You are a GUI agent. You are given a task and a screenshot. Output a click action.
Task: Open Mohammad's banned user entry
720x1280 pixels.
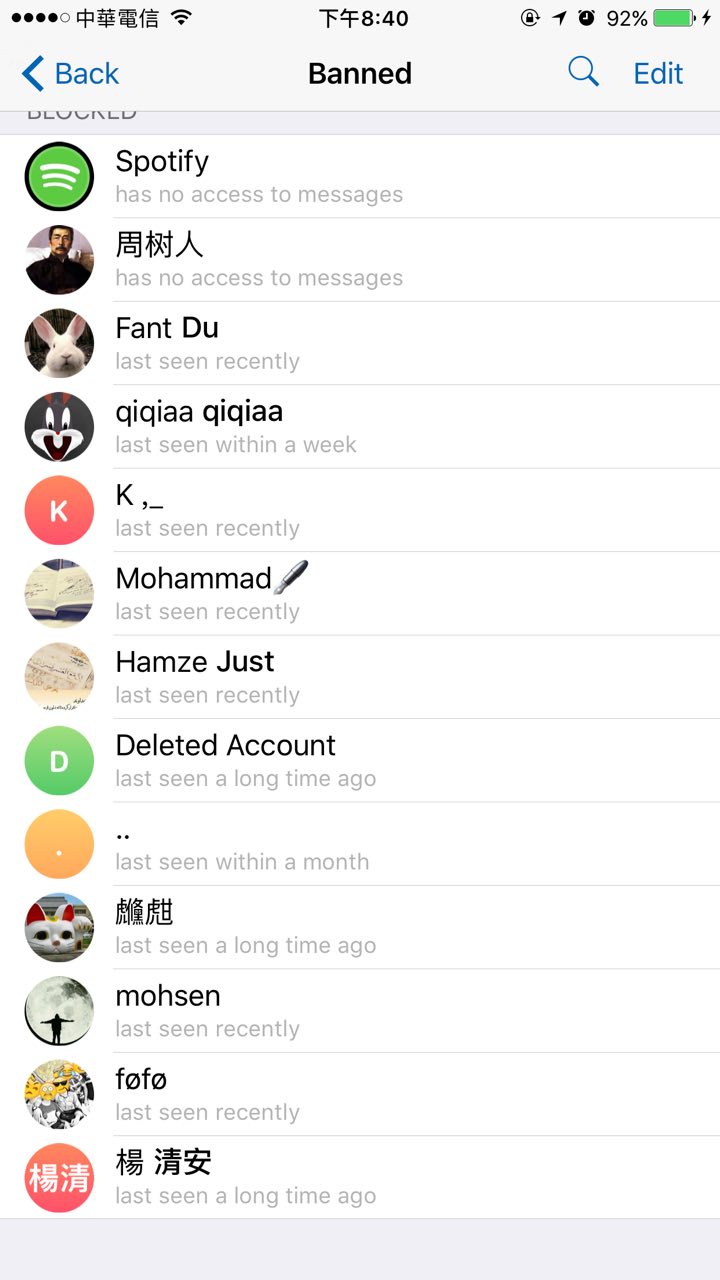360,594
